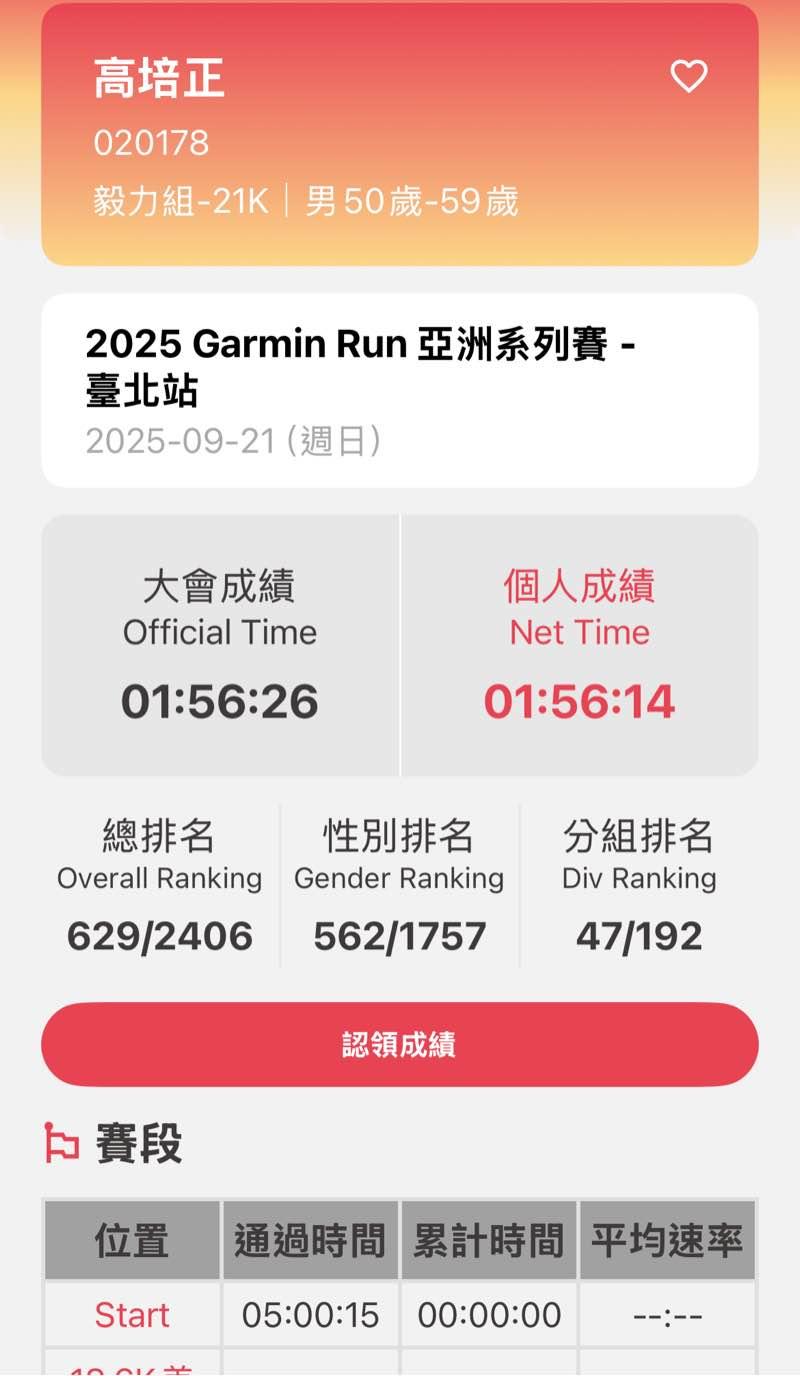Claim the result with 認領成績 button
This screenshot has width=800, height=1376.
pyautogui.click(x=400, y=1045)
